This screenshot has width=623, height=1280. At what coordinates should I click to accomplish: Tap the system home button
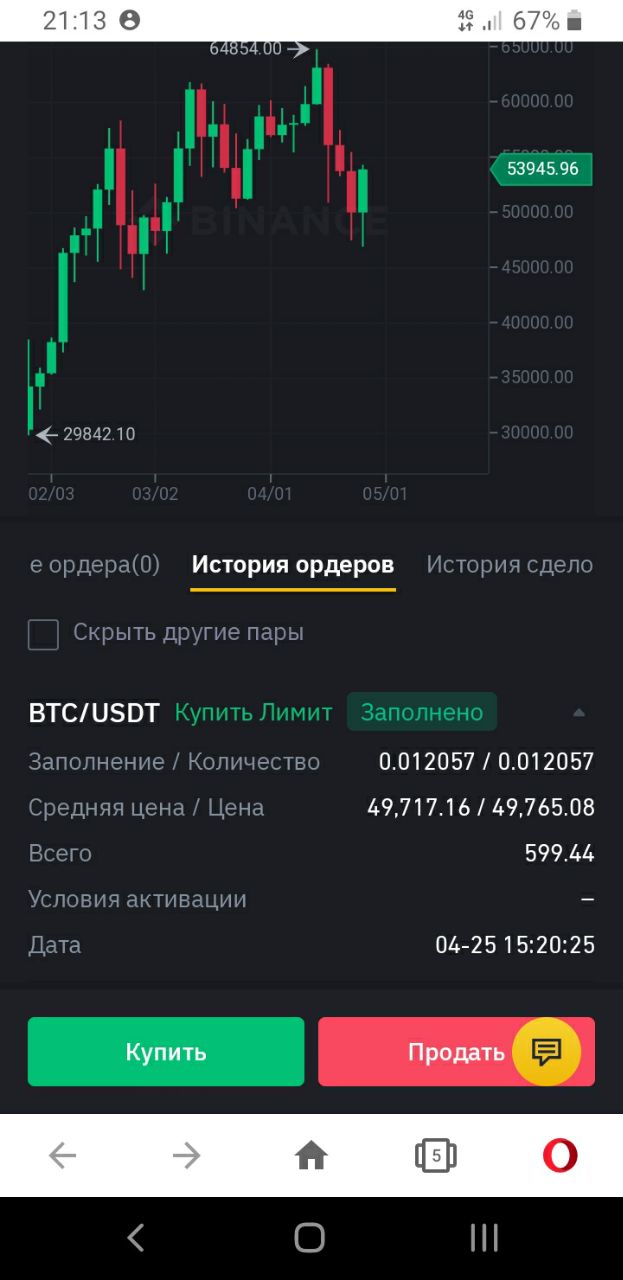click(x=310, y=1238)
